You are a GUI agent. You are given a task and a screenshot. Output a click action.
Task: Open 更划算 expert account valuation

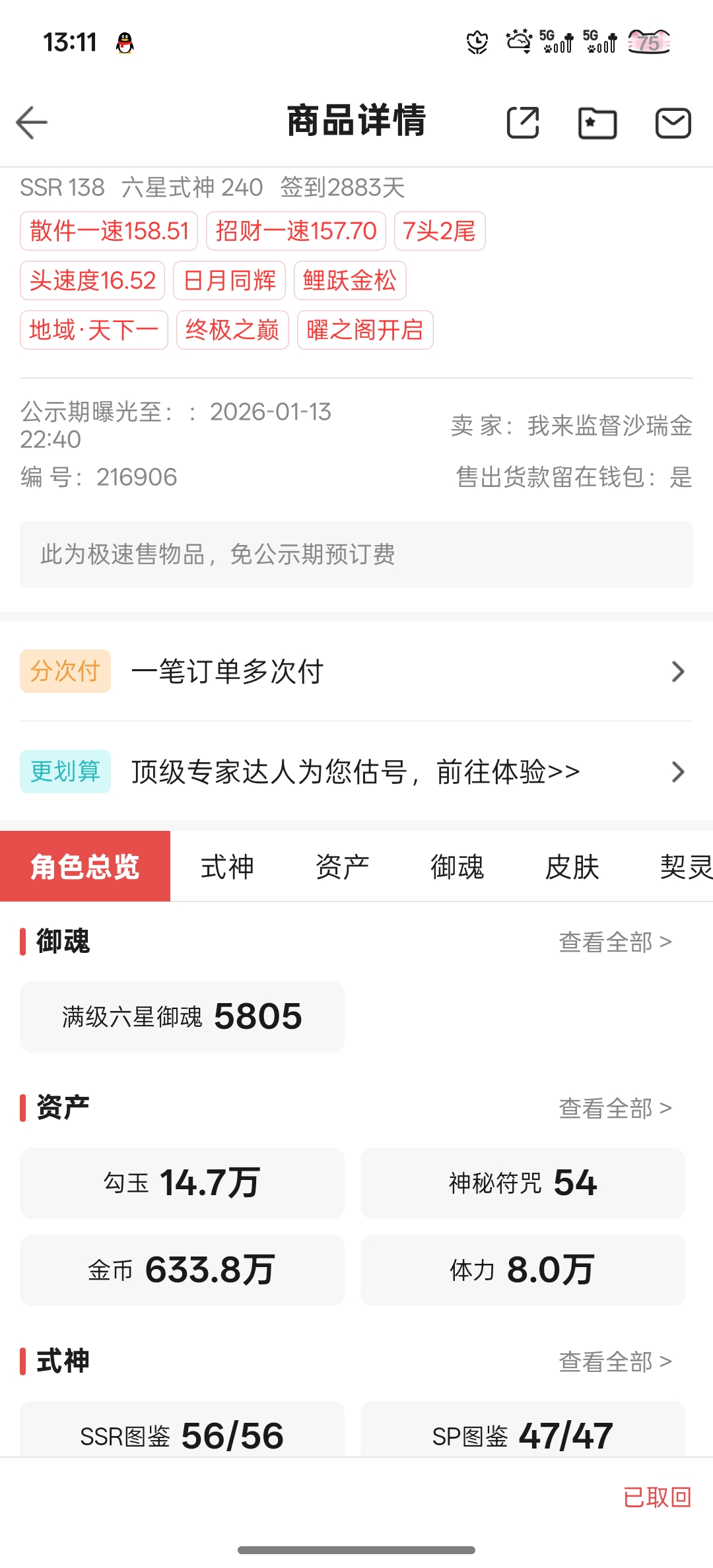356,771
